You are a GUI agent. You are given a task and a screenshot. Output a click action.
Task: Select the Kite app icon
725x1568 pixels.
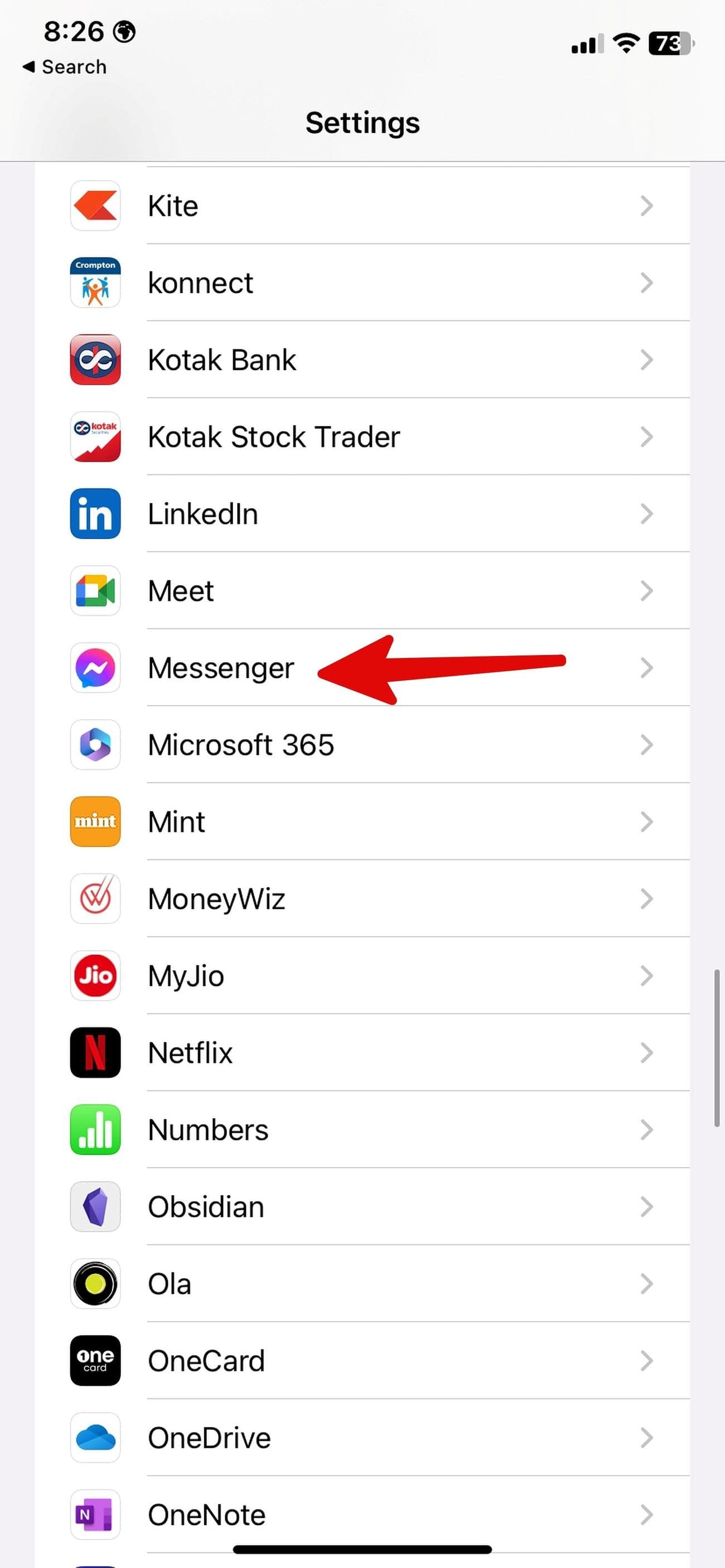[95, 206]
